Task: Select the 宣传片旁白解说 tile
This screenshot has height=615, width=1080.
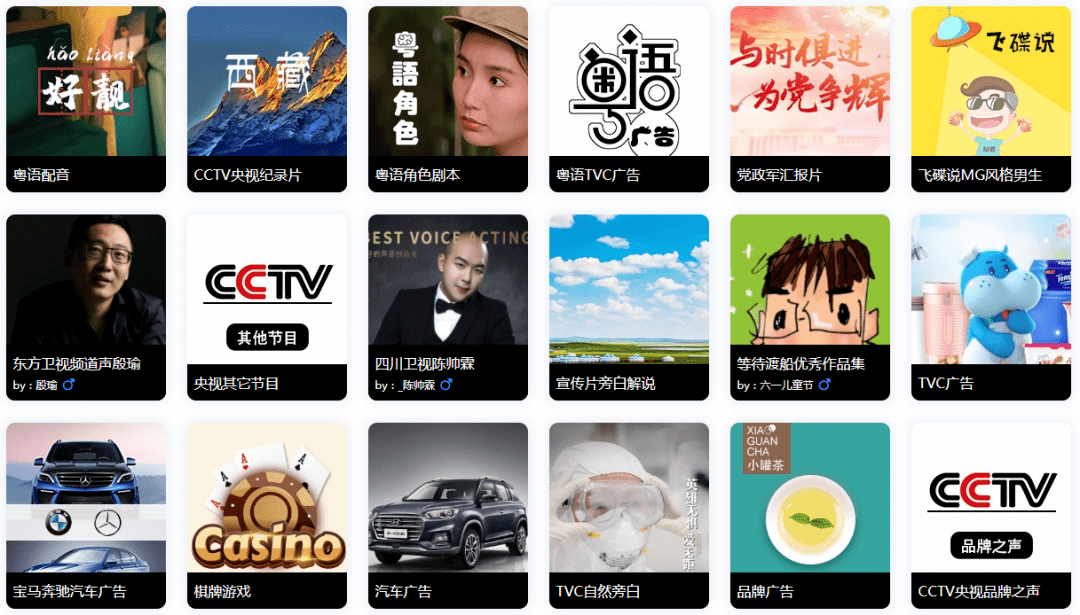Action: click(x=629, y=306)
